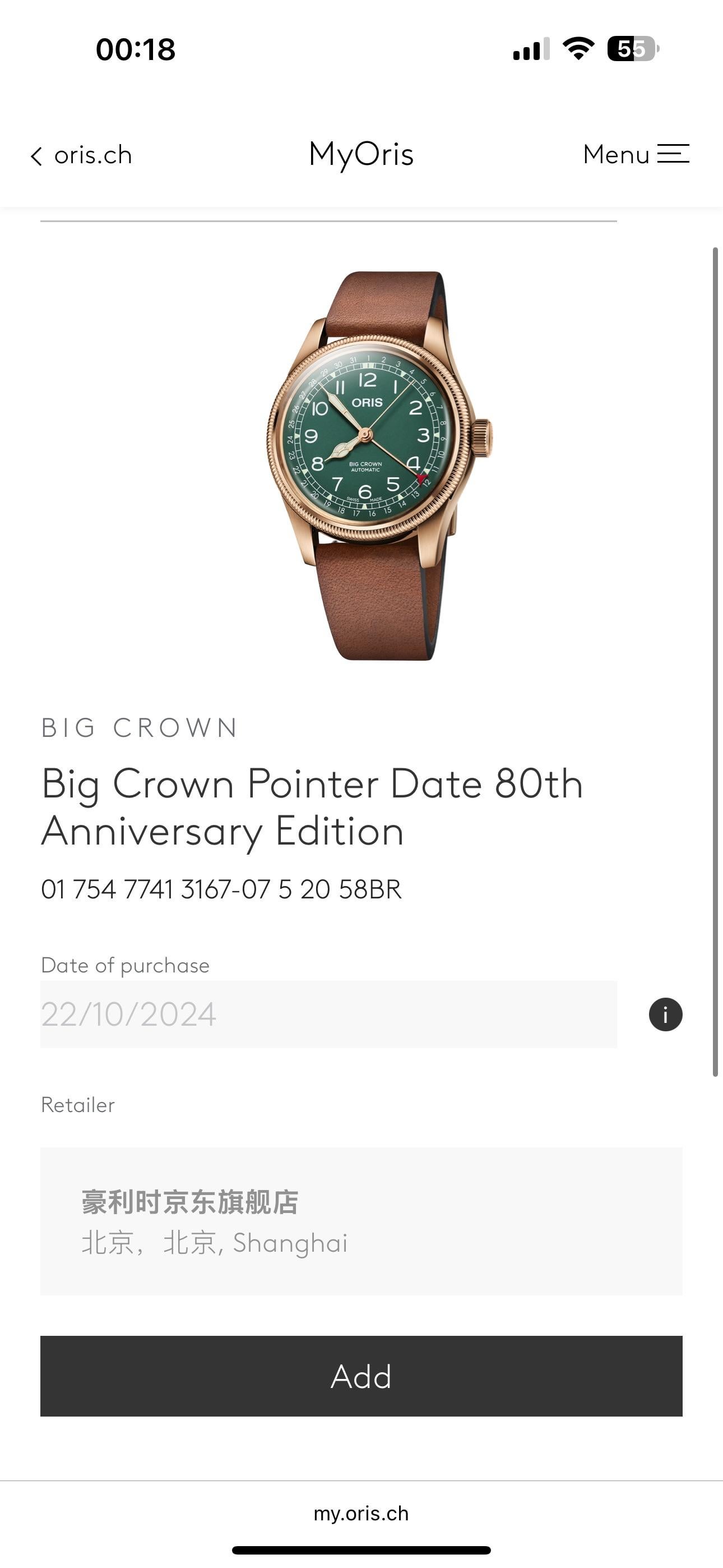Select the 豪利时京东旗舰店 retailer box
The width and height of the screenshot is (723, 1568).
coord(361,1221)
